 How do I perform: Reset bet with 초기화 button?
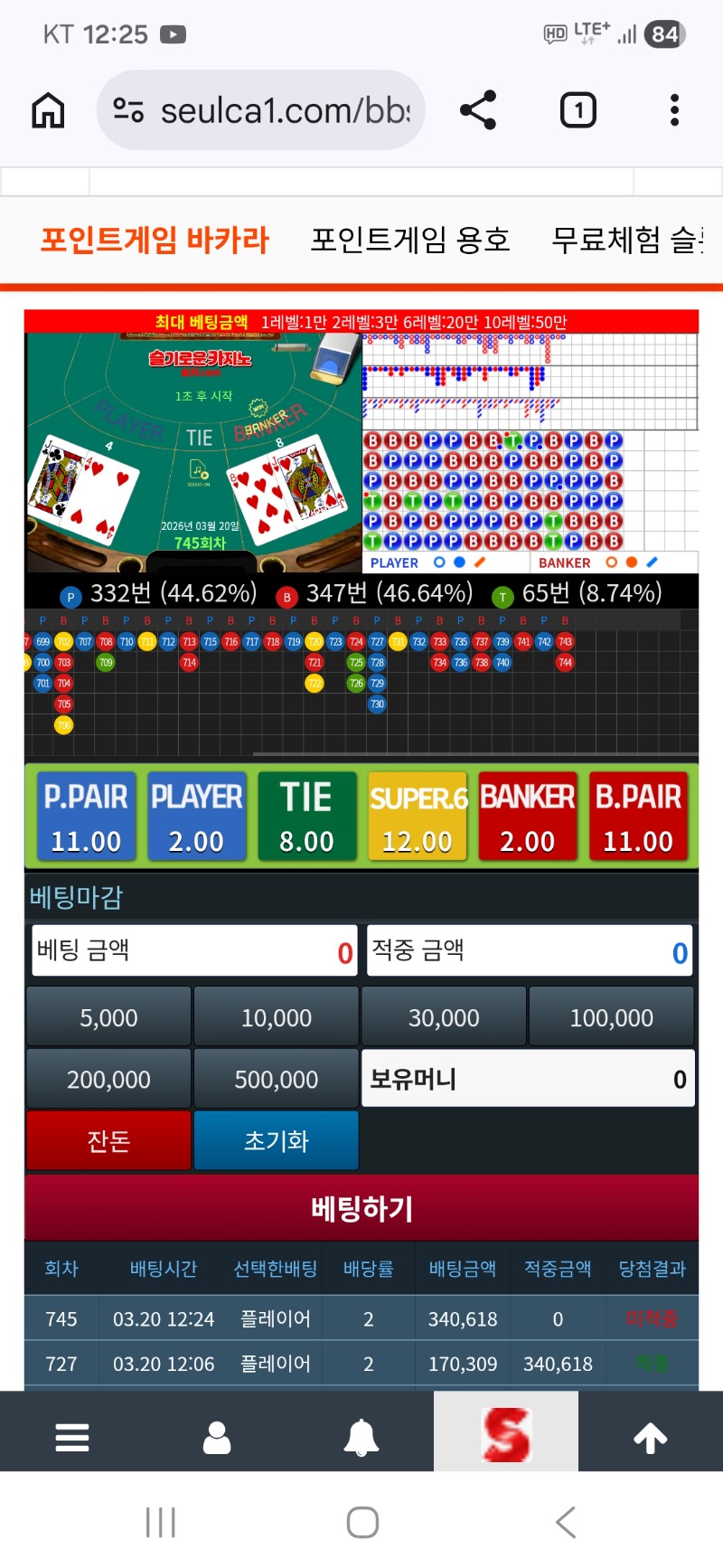(x=276, y=1140)
